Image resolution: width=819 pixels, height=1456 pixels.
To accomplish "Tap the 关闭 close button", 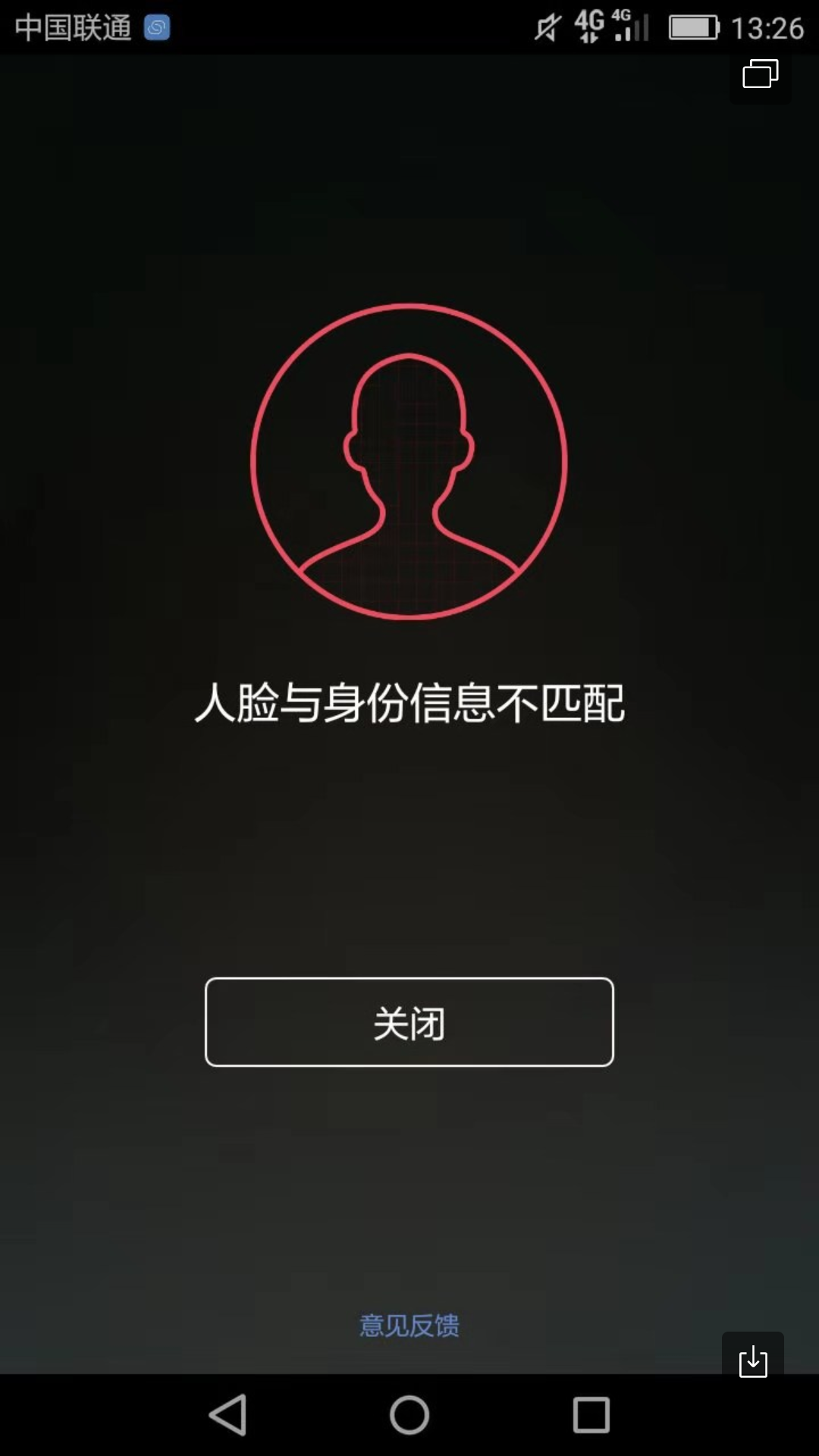I will [408, 1023].
